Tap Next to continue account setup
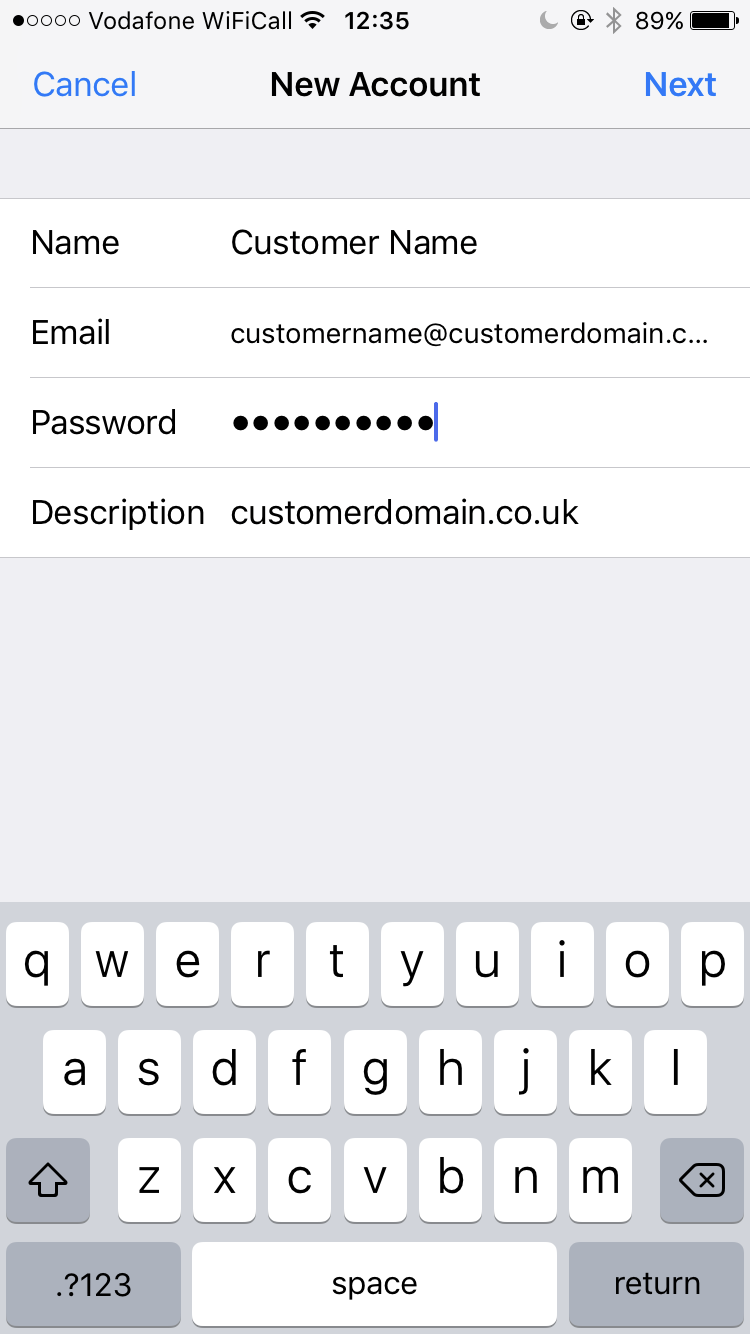Image resolution: width=750 pixels, height=1334 pixels. coord(680,85)
